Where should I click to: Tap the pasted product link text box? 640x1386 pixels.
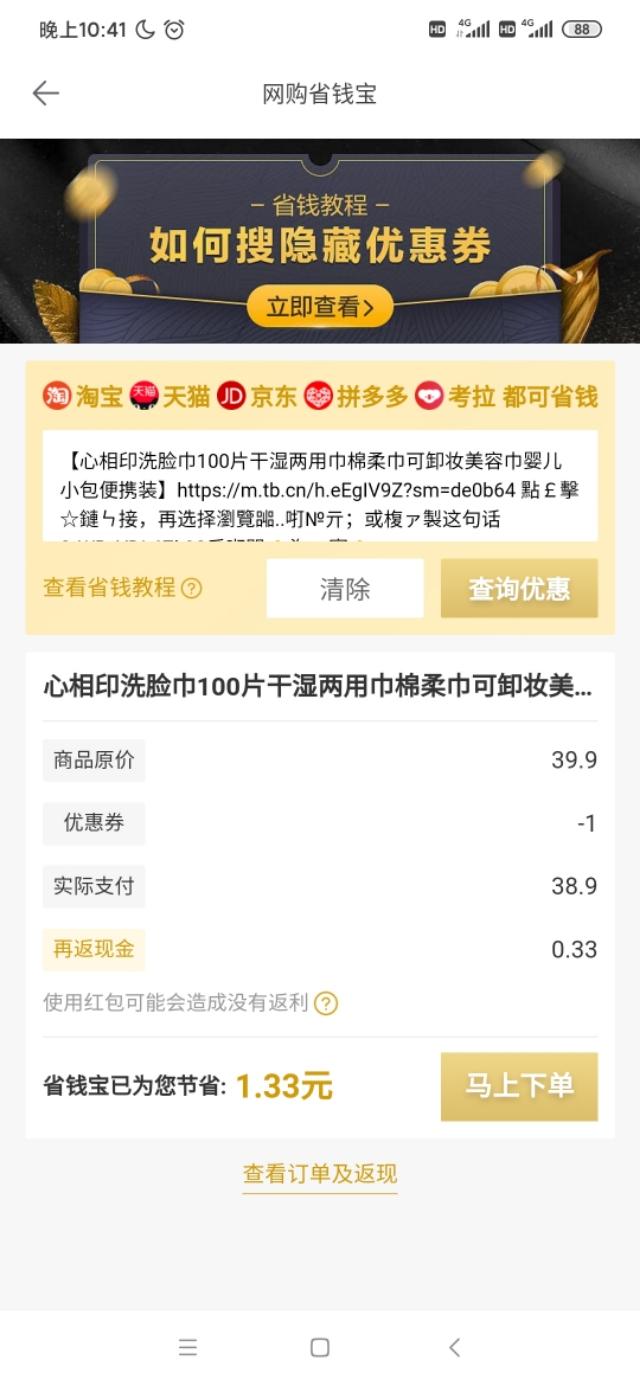coord(320,486)
